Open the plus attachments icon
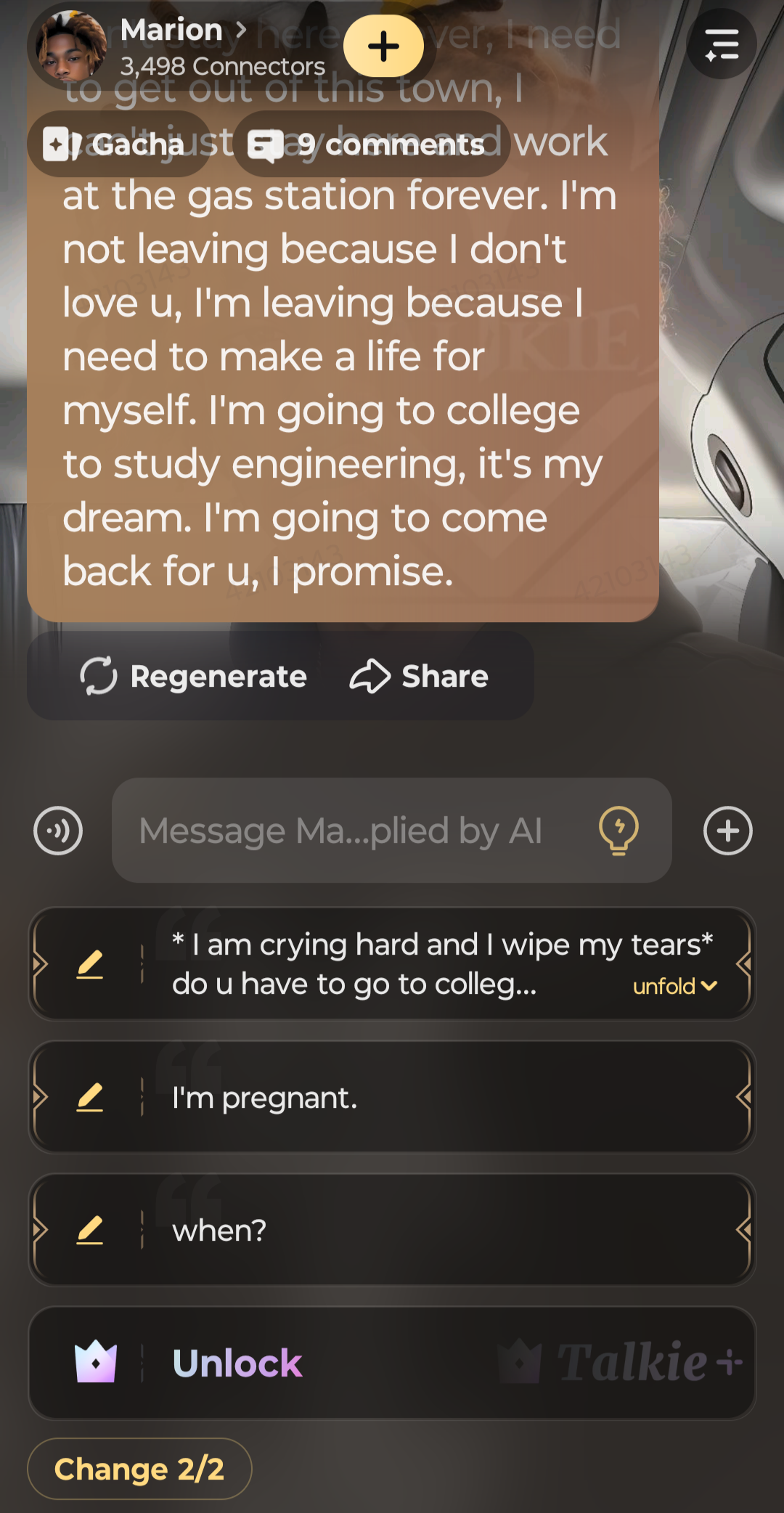Screen dimensions: 784x1513 click(x=727, y=831)
